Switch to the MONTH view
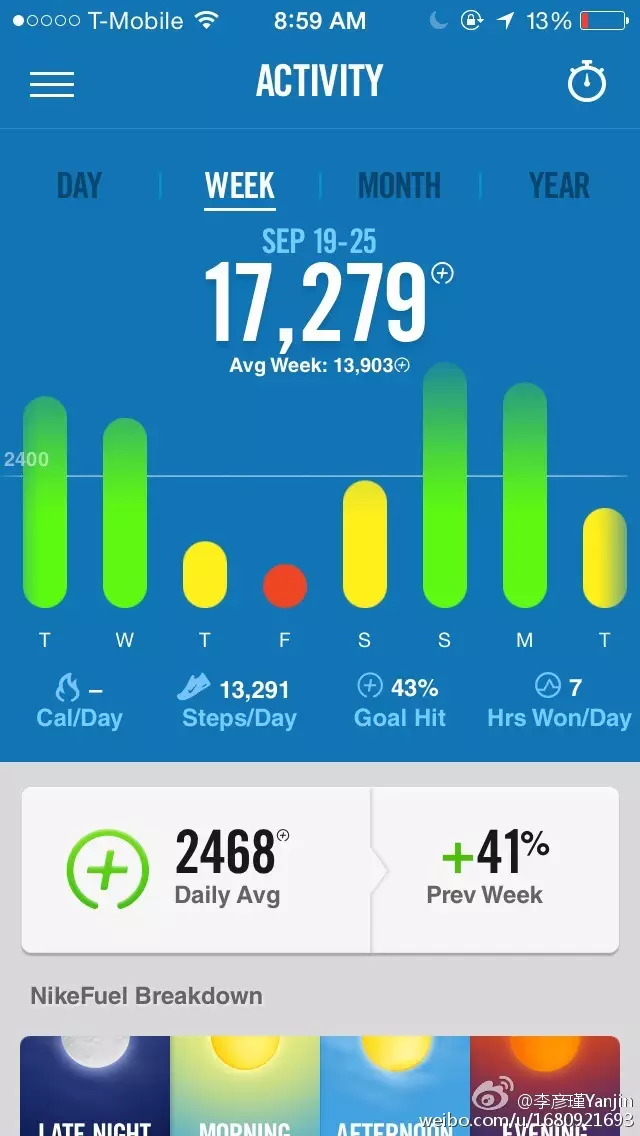The image size is (640, 1136). pos(399,186)
